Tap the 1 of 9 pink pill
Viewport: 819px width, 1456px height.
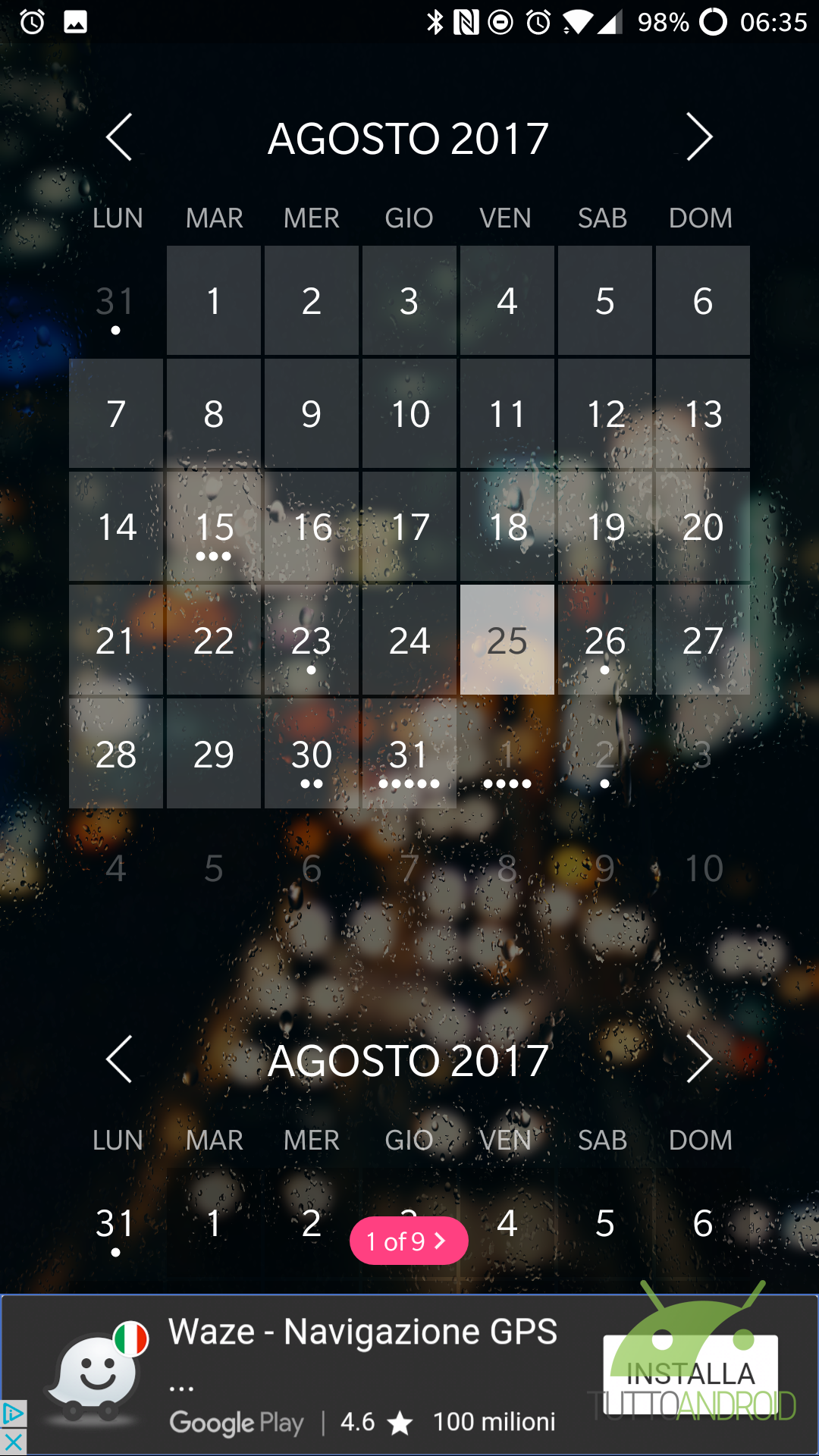pyautogui.click(x=409, y=1241)
